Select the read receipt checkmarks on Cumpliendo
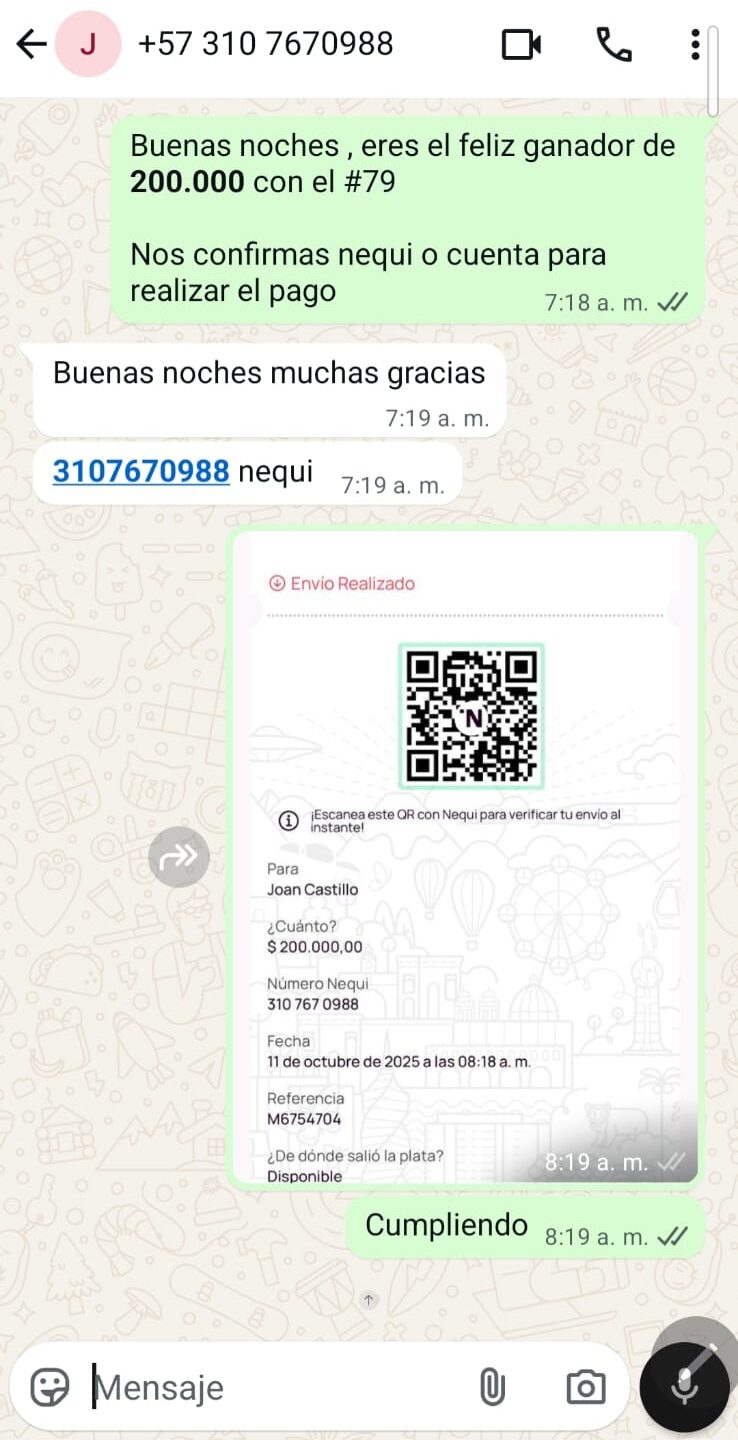This screenshot has width=738, height=1440. (674, 1237)
